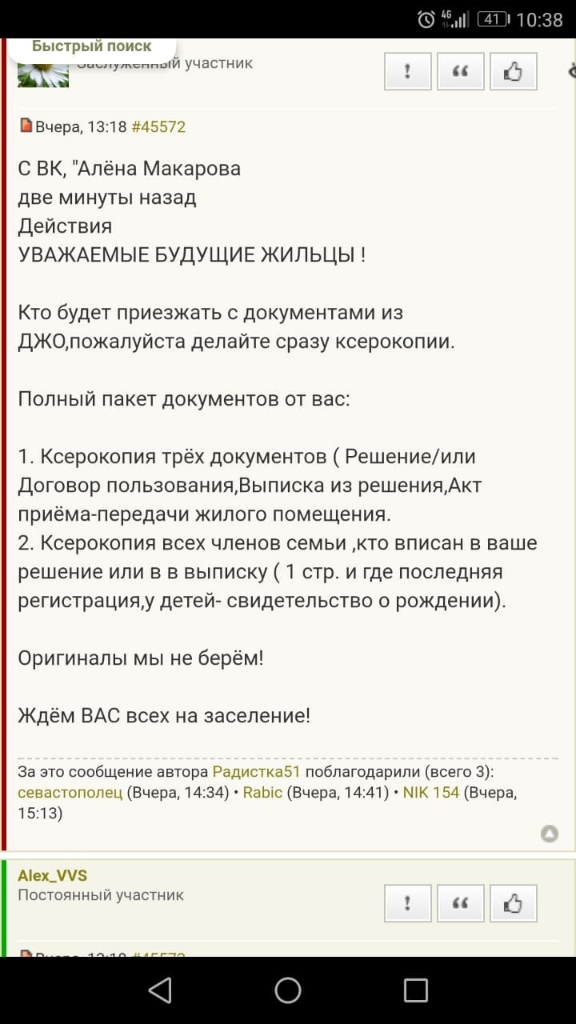Open Радистка51's profile link

coord(257,771)
